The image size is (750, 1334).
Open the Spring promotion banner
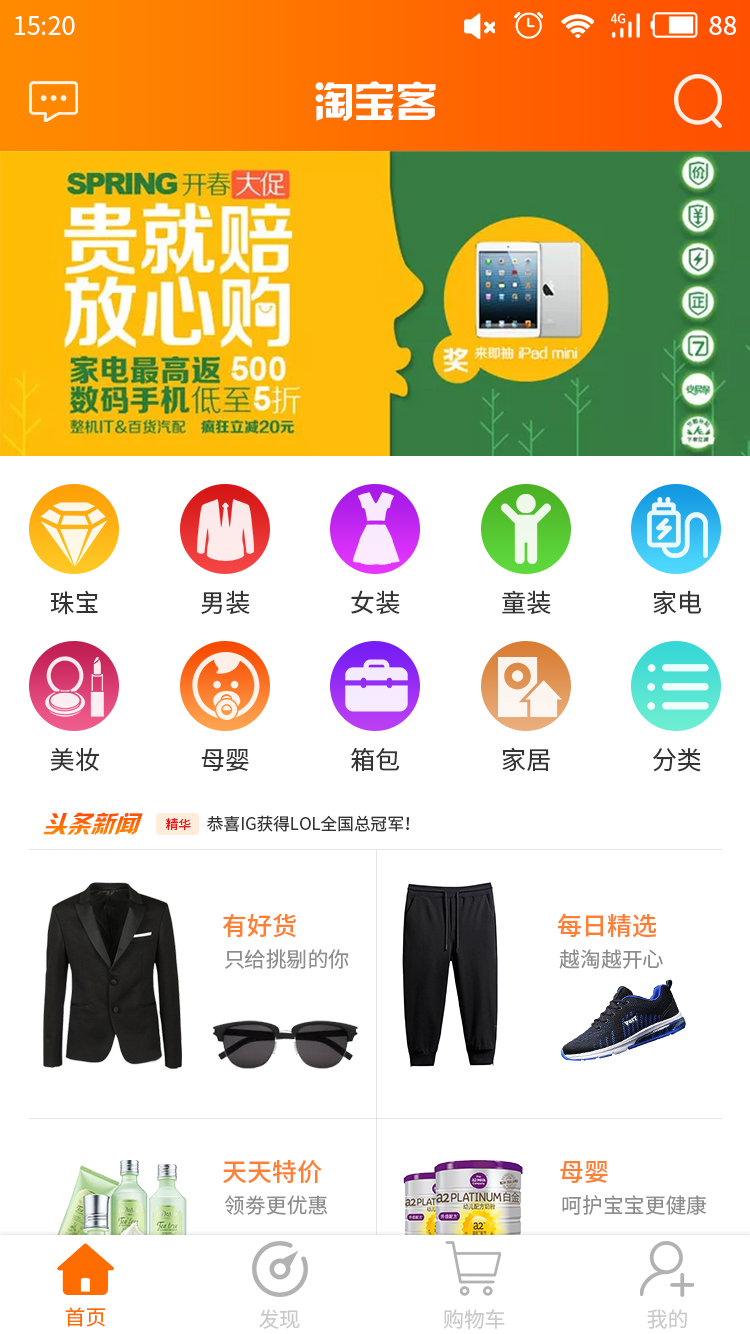point(375,303)
